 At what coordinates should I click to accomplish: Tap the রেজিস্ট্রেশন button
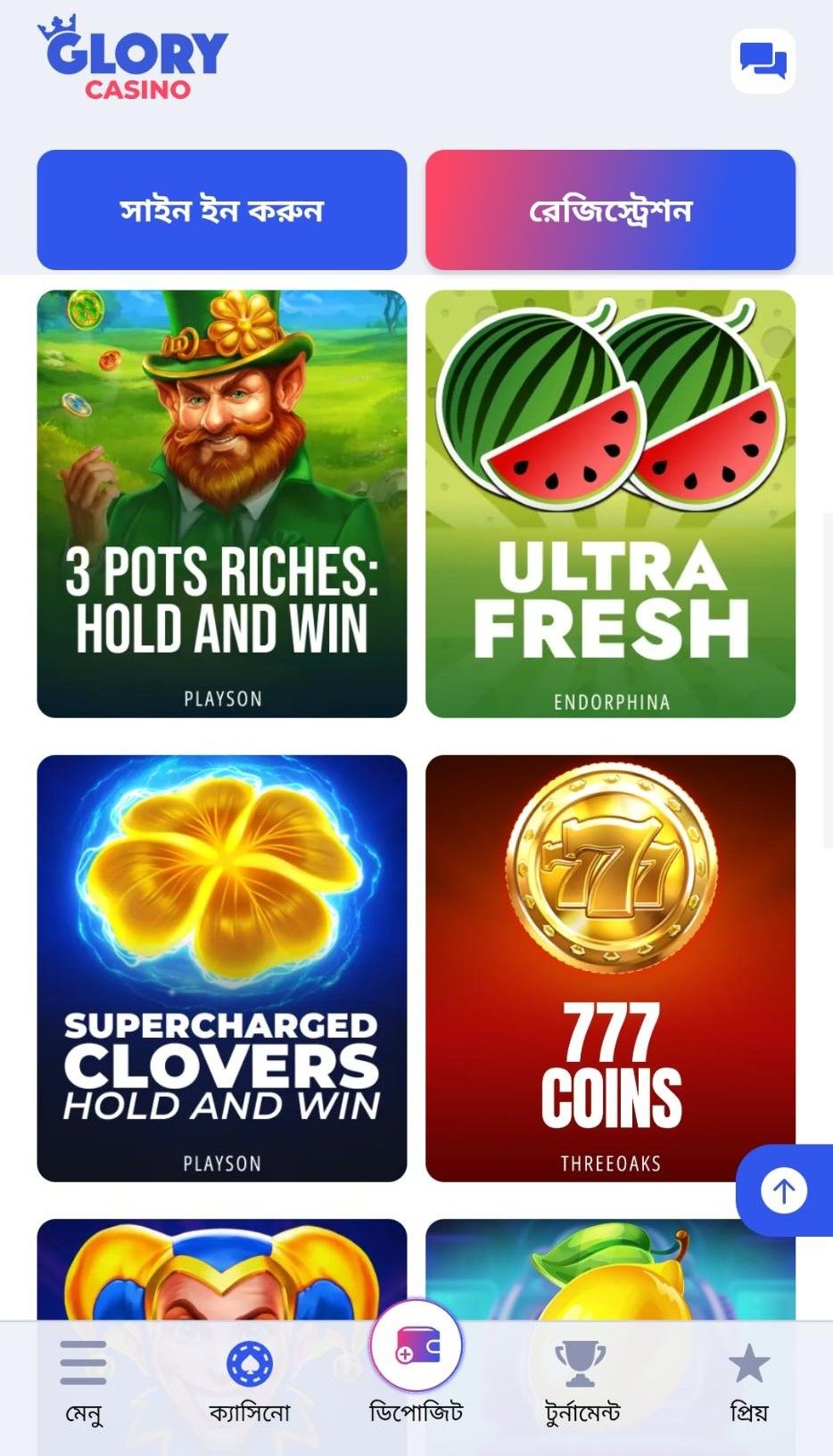[x=610, y=210]
